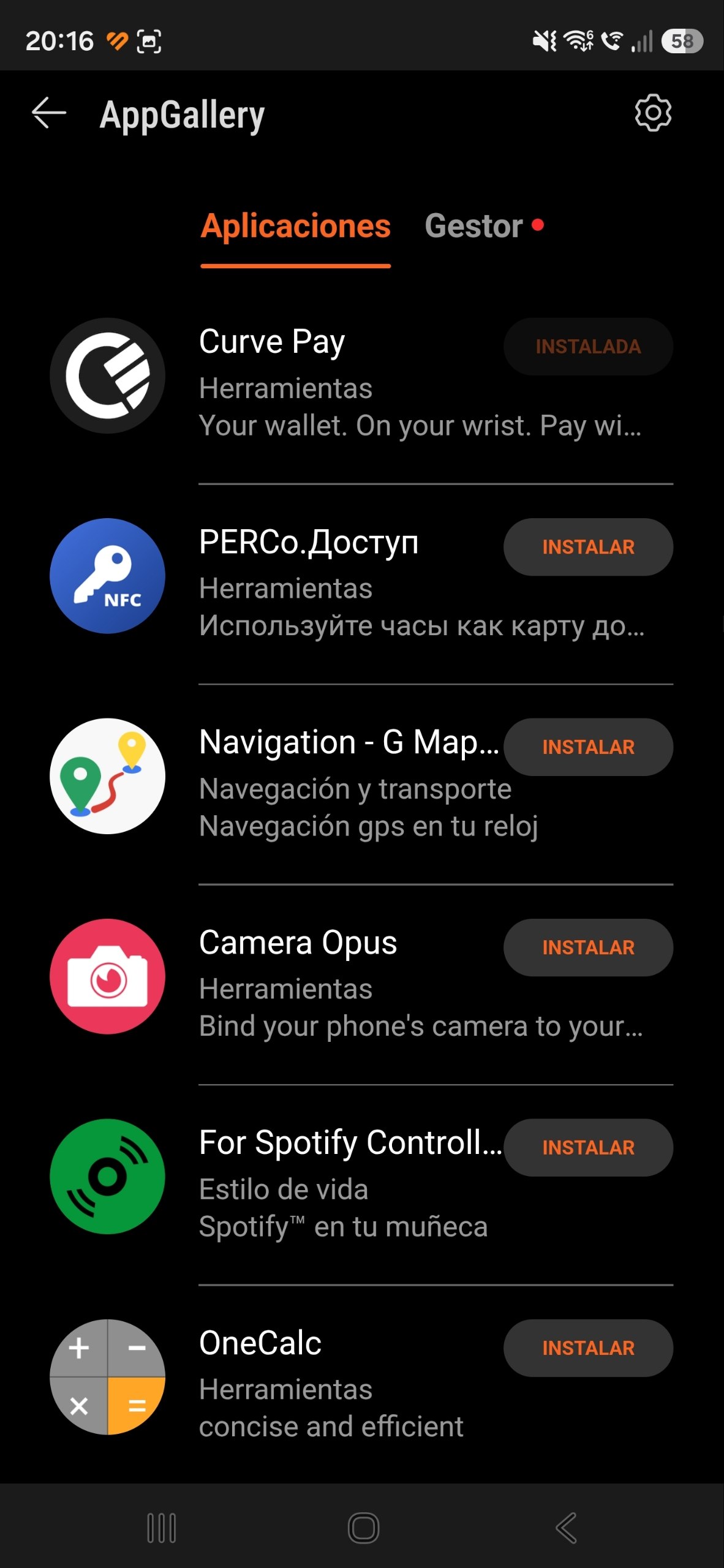The image size is (724, 1568).
Task: Open AppGallery settings gear
Action: (x=653, y=113)
